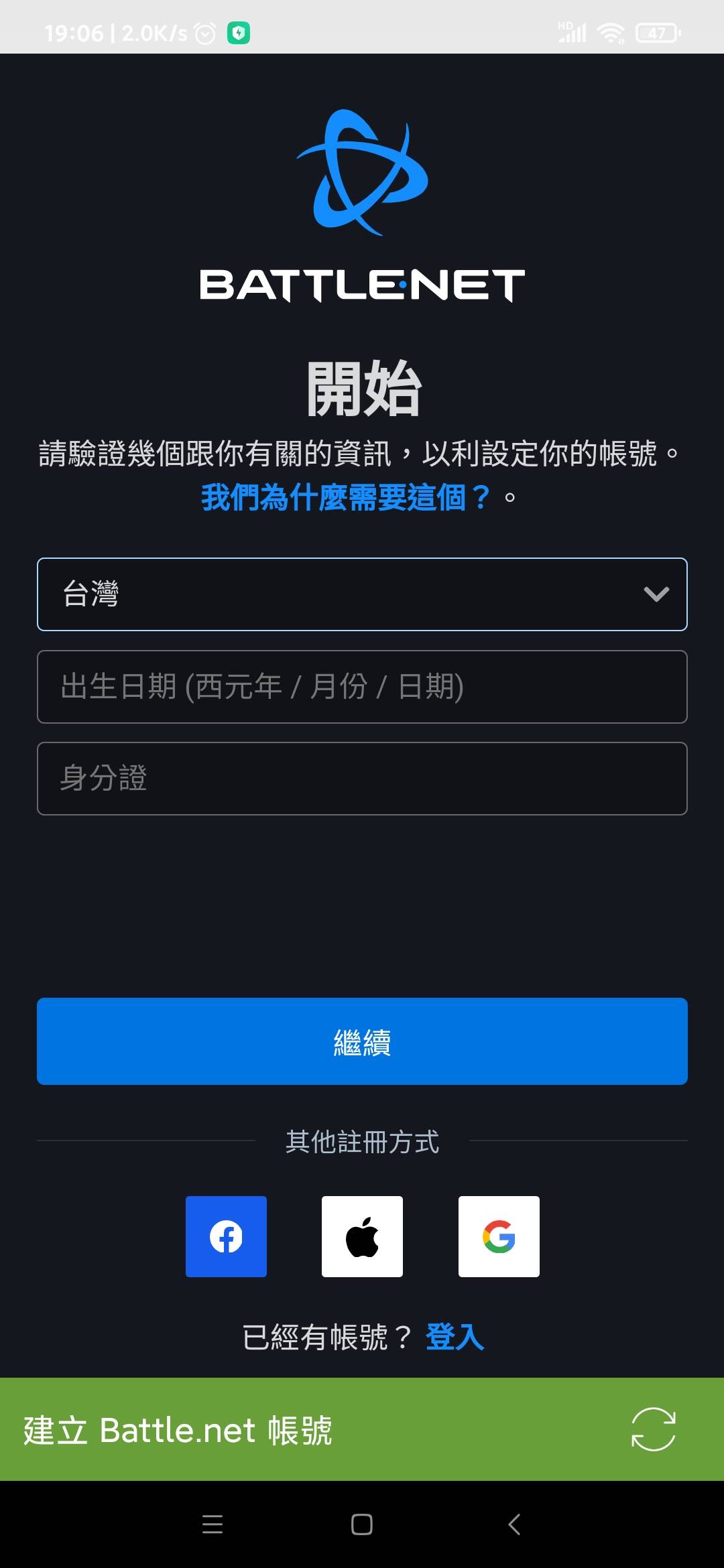The width and height of the screenshot is (724, 1568).
Task: Tap the 出生日期 birth date field
Action: 362,687
